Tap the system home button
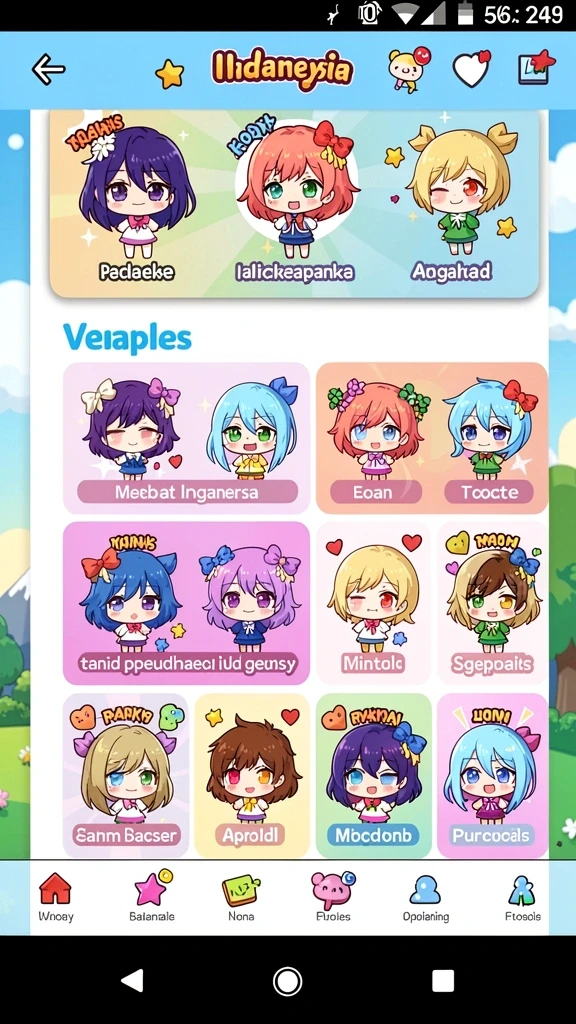This screenshot has height=1024, width=576. click(287, 980)
